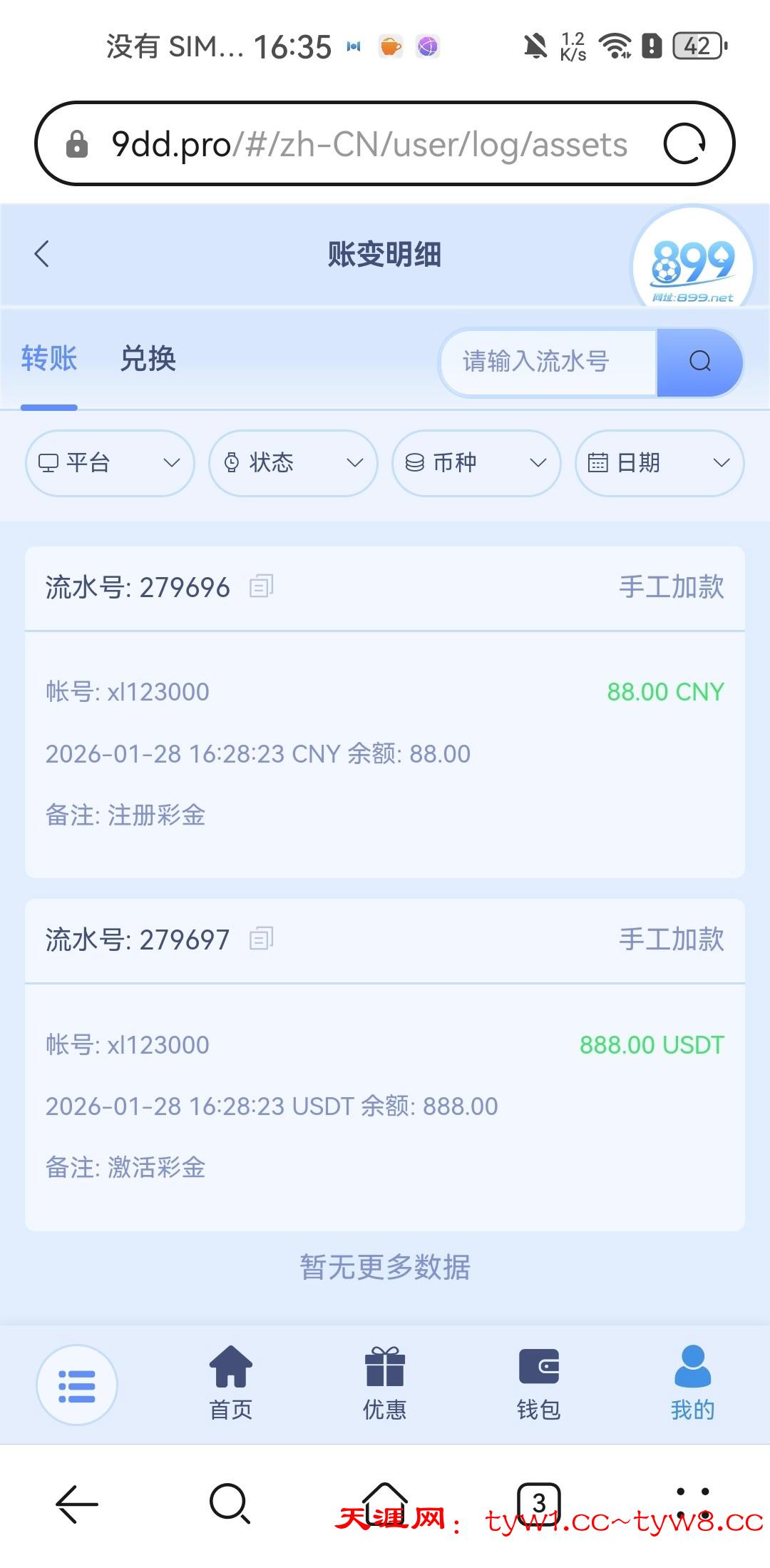Tap the browser back arrow
This screenshot has height=1568, width=770.
(77, 1504)
